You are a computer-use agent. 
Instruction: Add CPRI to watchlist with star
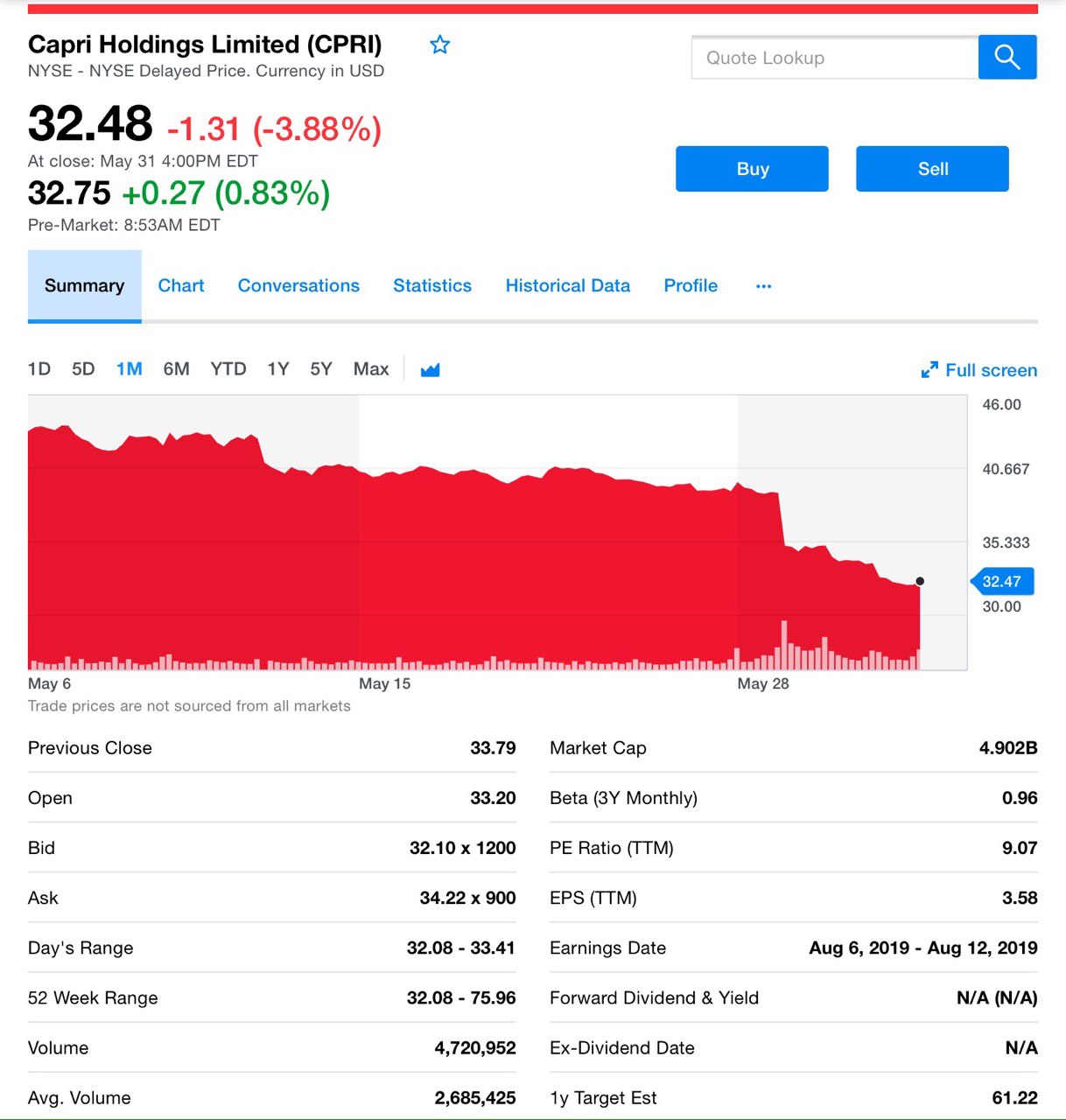tap(439, 45)
